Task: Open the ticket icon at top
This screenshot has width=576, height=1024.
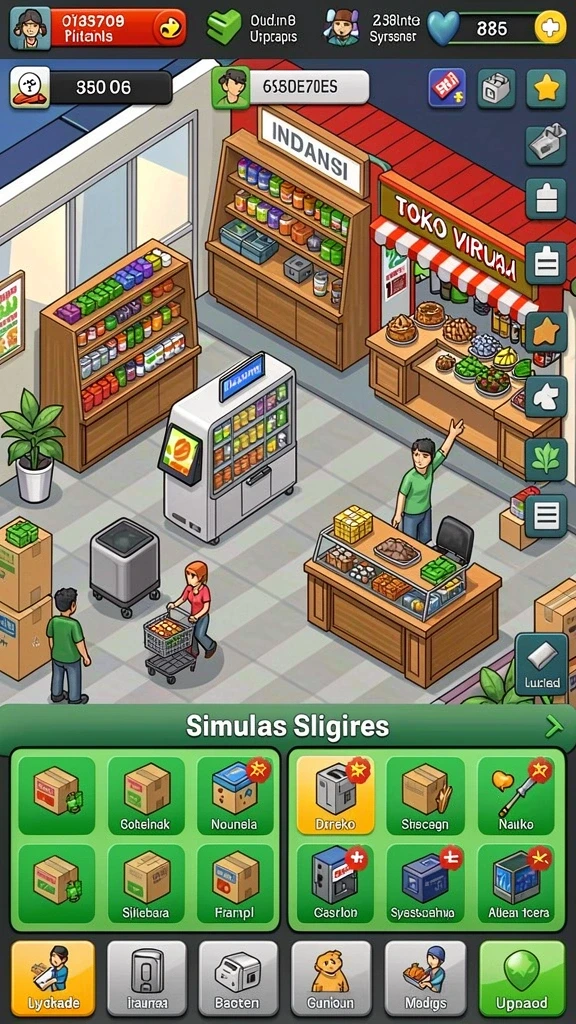Action: coord(447,89)
